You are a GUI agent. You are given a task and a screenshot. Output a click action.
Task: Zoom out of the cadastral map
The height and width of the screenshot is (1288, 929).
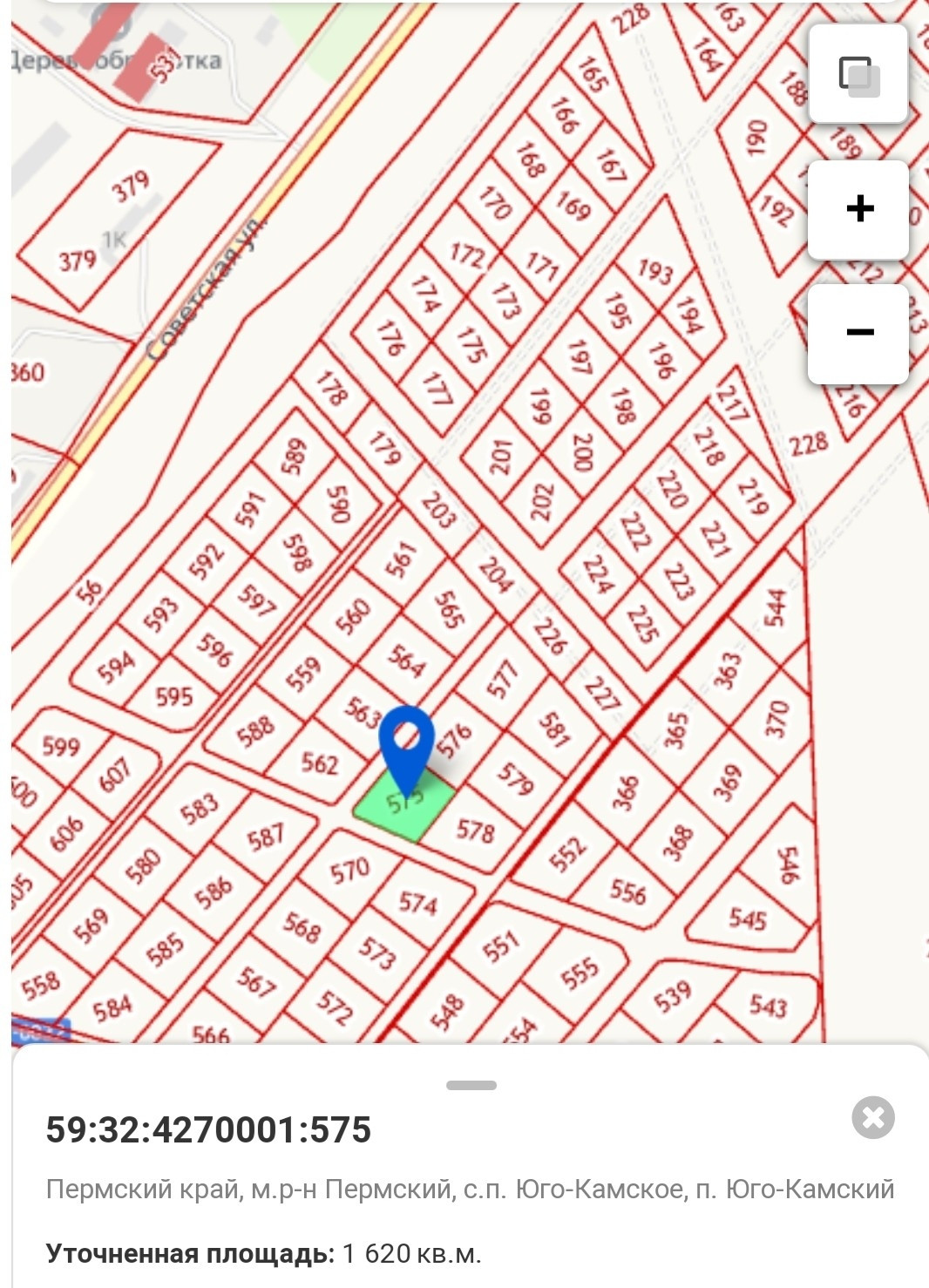858,333
